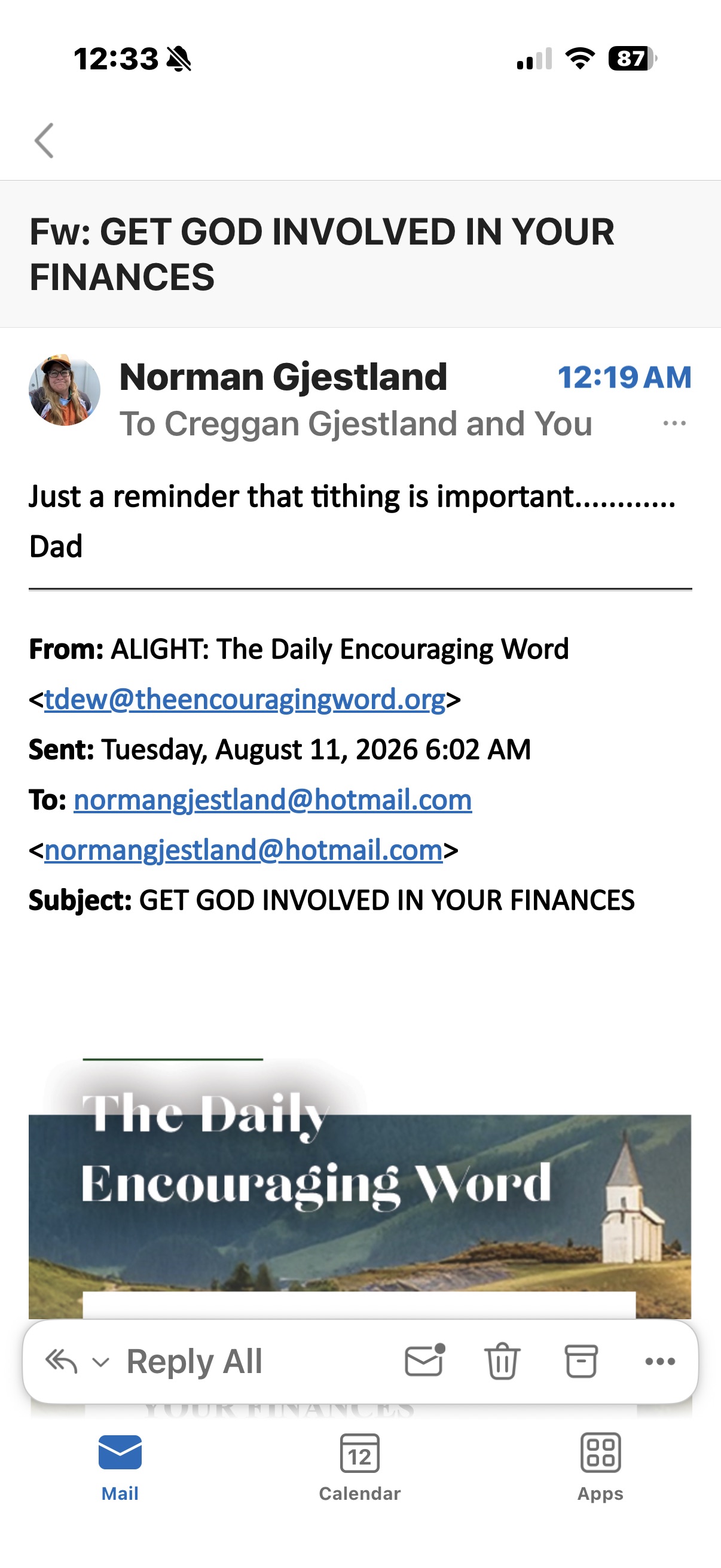Tap the normangjestland@hotmail.com link after To:
The width and height of the screenshot is (721, 1568).
pyautogui.click(x=273, y=800)
